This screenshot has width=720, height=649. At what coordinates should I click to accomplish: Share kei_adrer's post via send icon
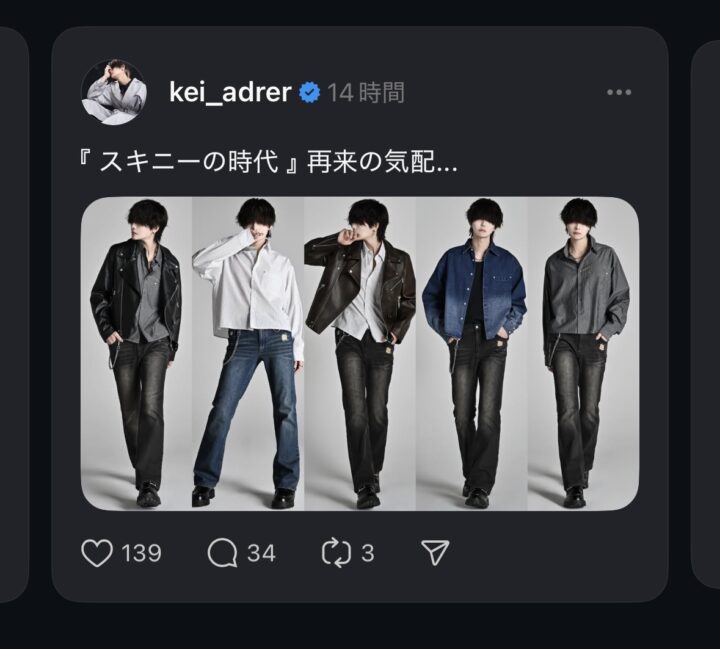434,553
